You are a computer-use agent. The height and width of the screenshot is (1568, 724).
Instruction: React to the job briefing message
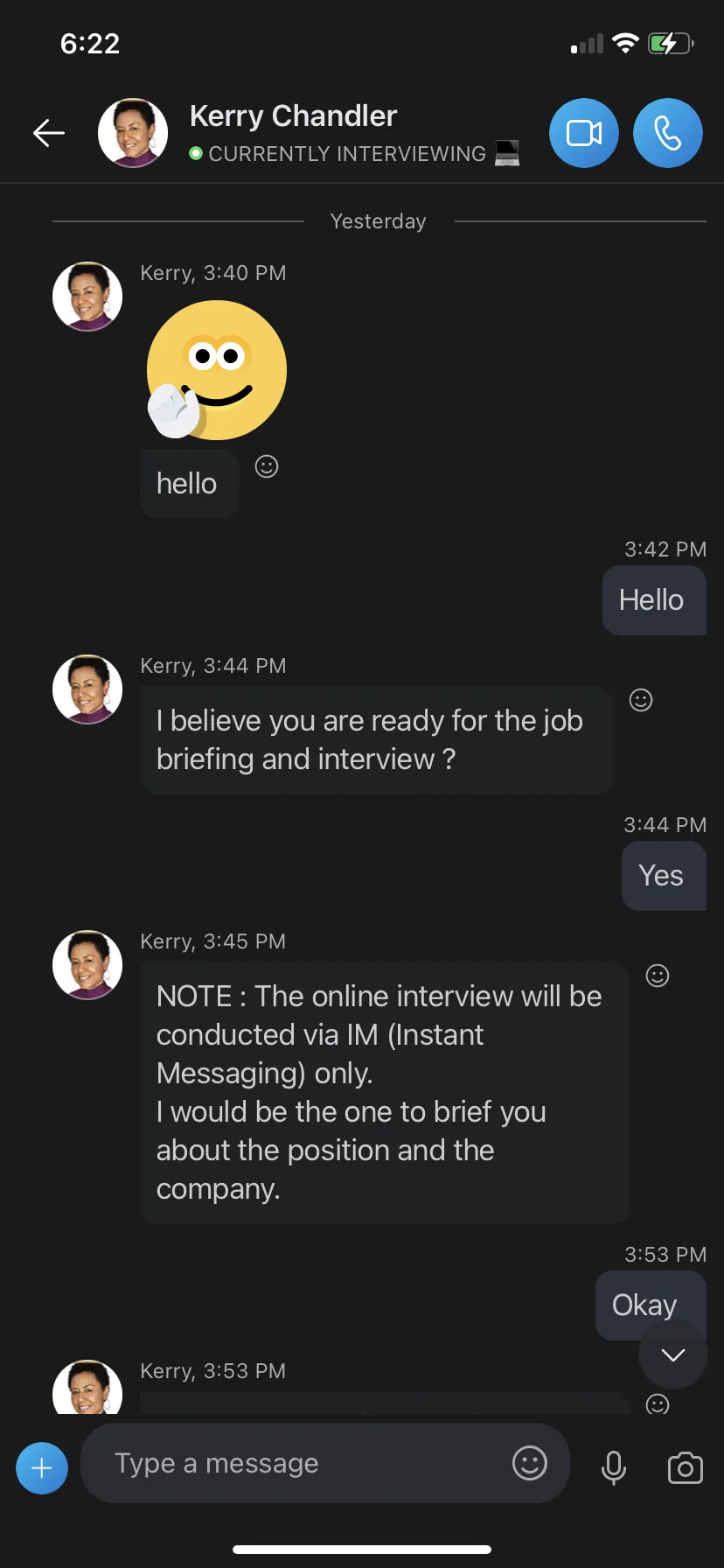[641, 700]
